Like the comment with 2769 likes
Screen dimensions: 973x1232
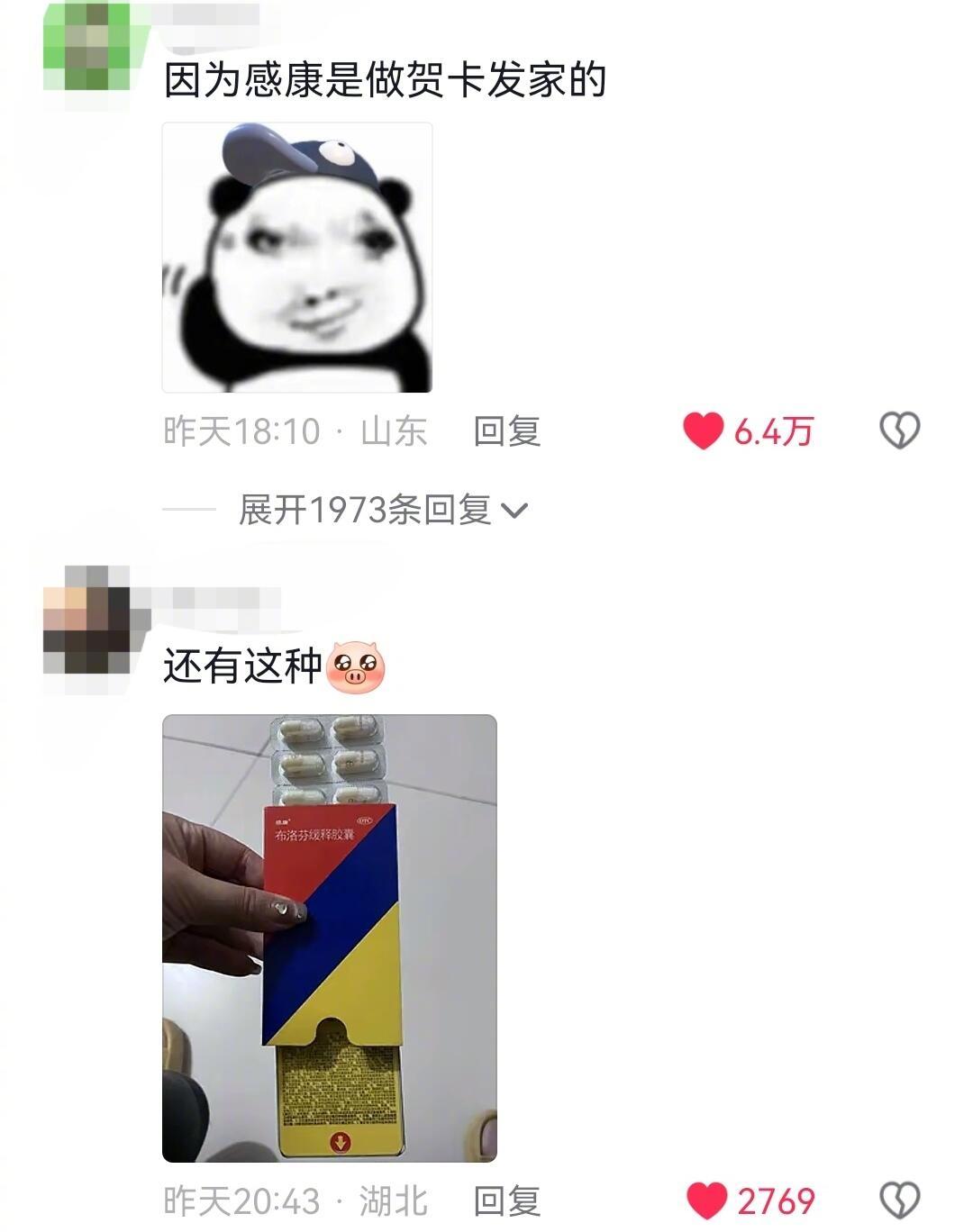[706, 1200]
